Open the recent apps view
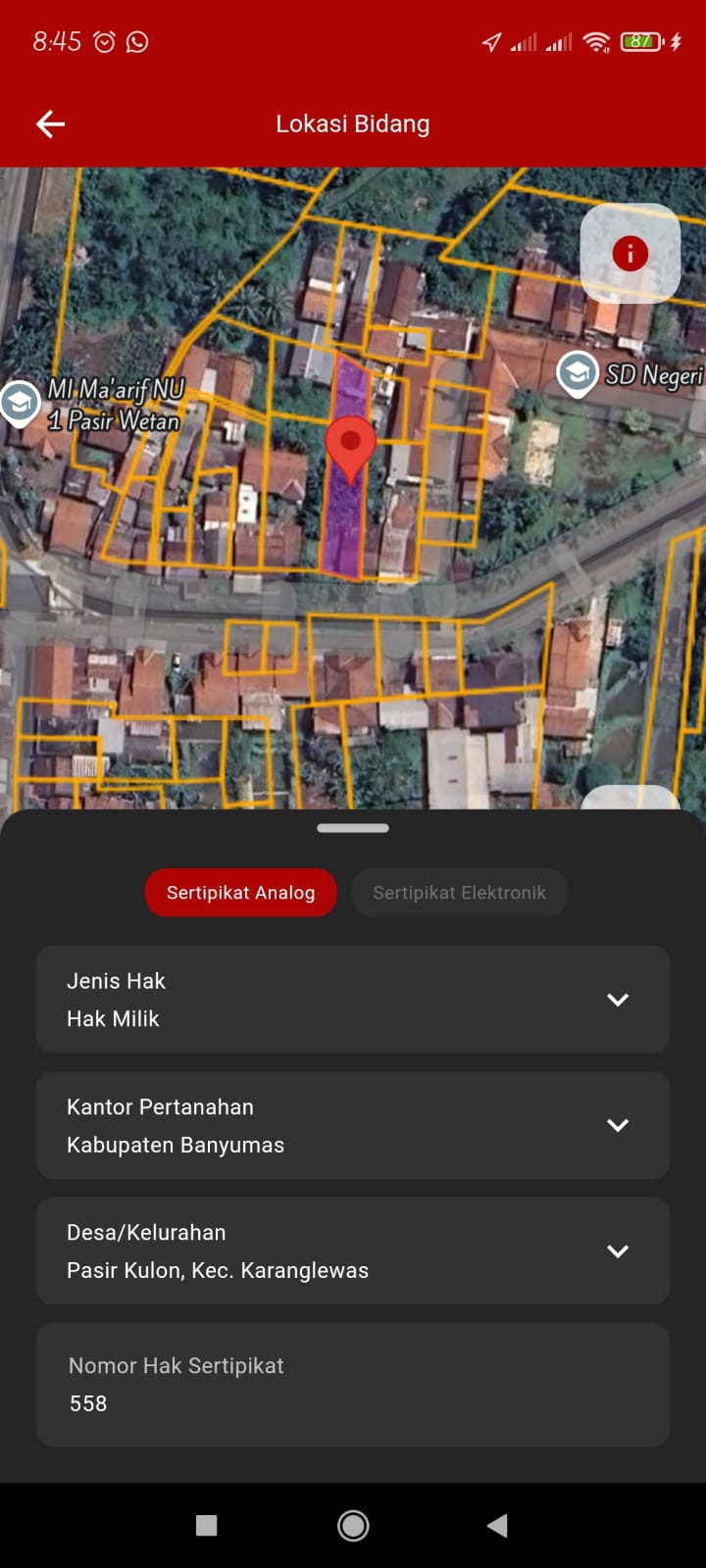The image size is (706, 1568). 206,1525
